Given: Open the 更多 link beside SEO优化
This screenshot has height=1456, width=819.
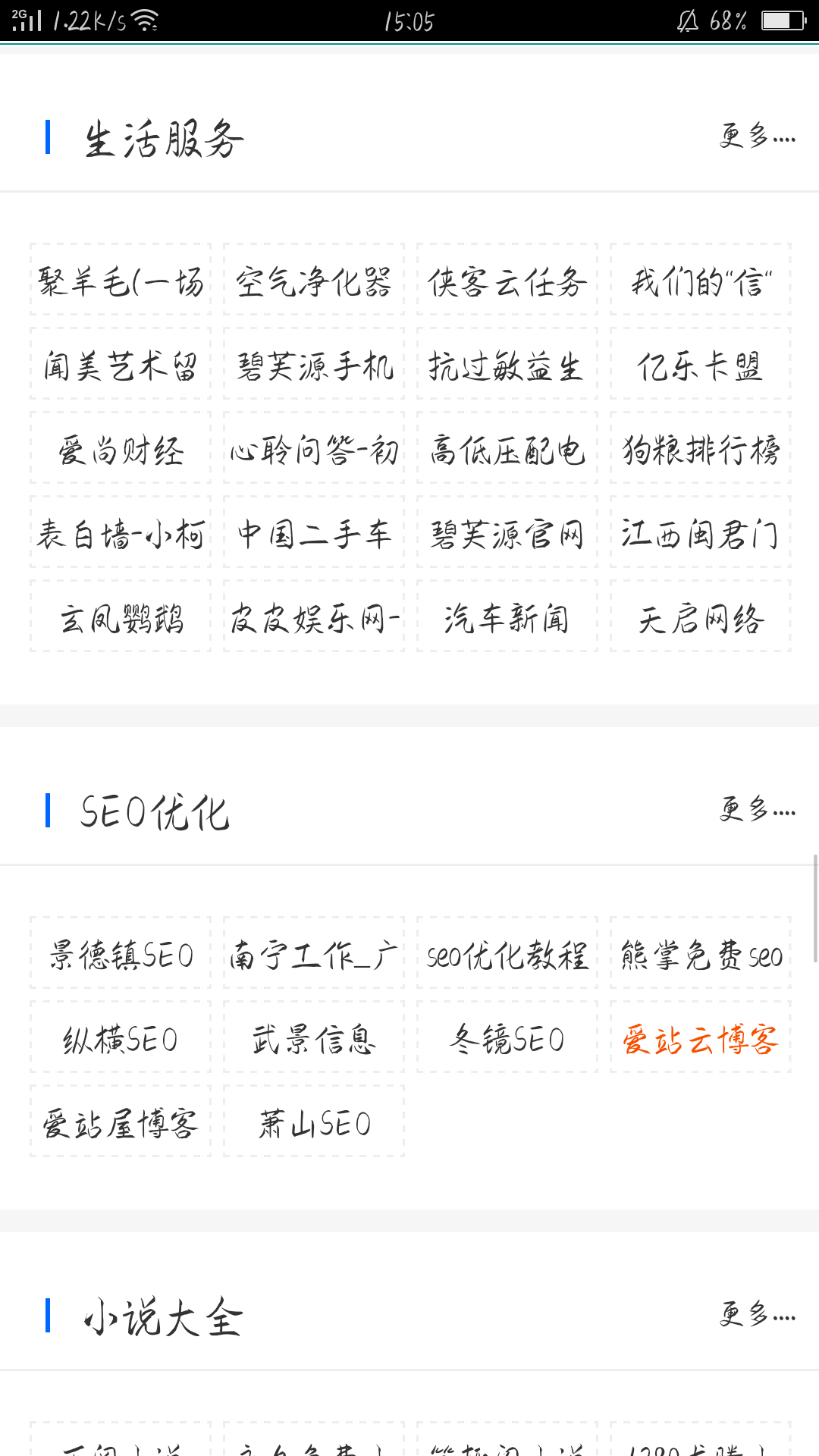Looking at the screenshot, I should [757, 813].
